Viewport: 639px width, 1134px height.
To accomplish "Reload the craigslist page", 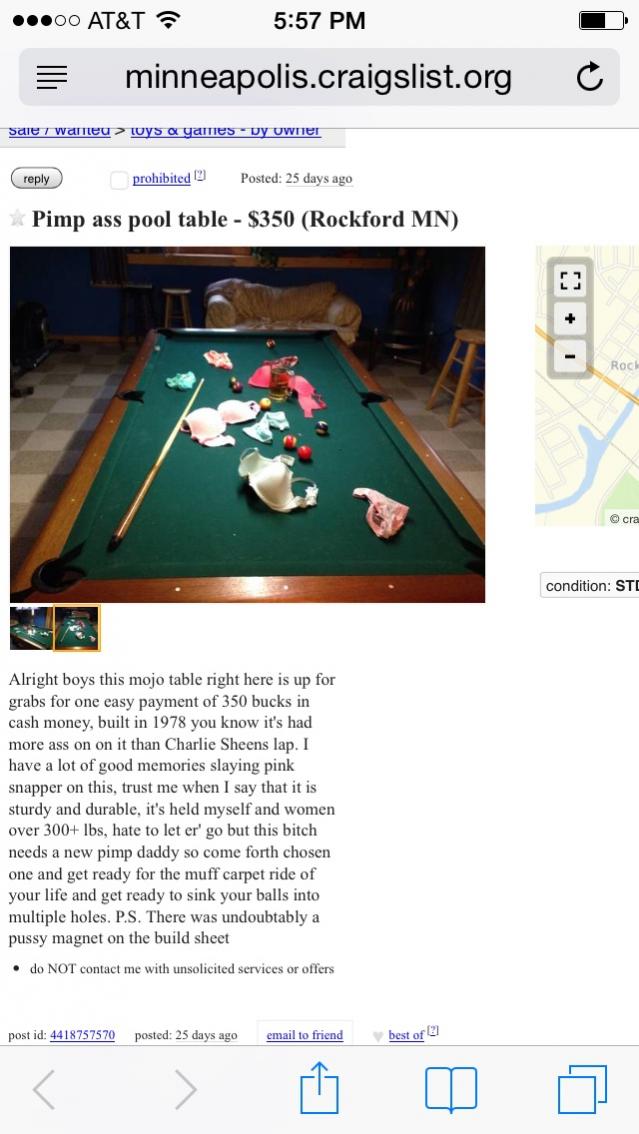I will [591, 77].
